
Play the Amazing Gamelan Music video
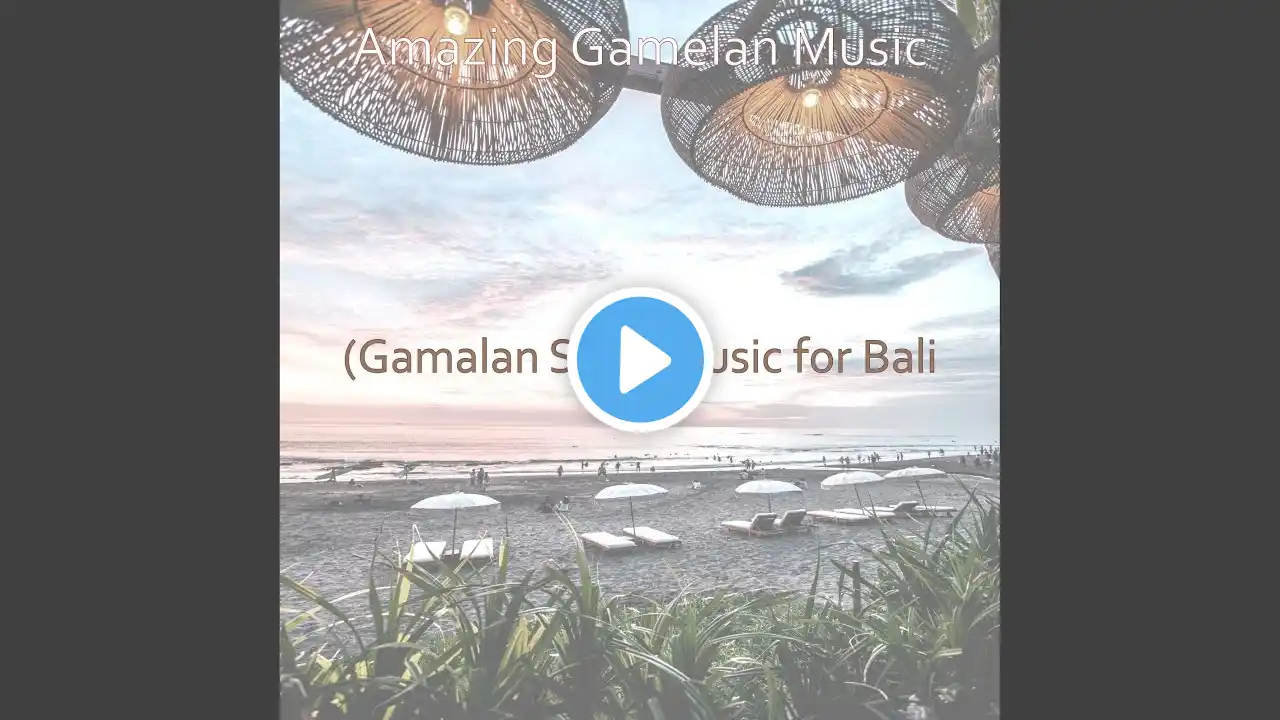(640, 360)
